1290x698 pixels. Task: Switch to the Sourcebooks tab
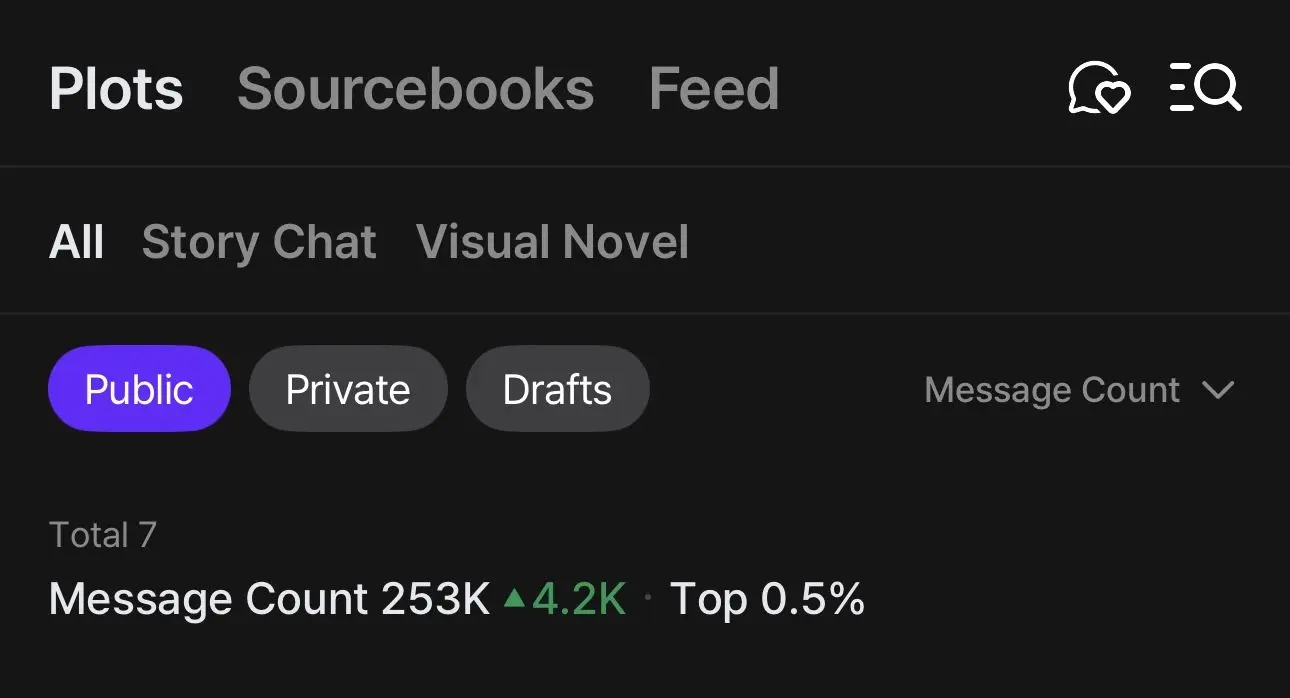pos(416,89)
